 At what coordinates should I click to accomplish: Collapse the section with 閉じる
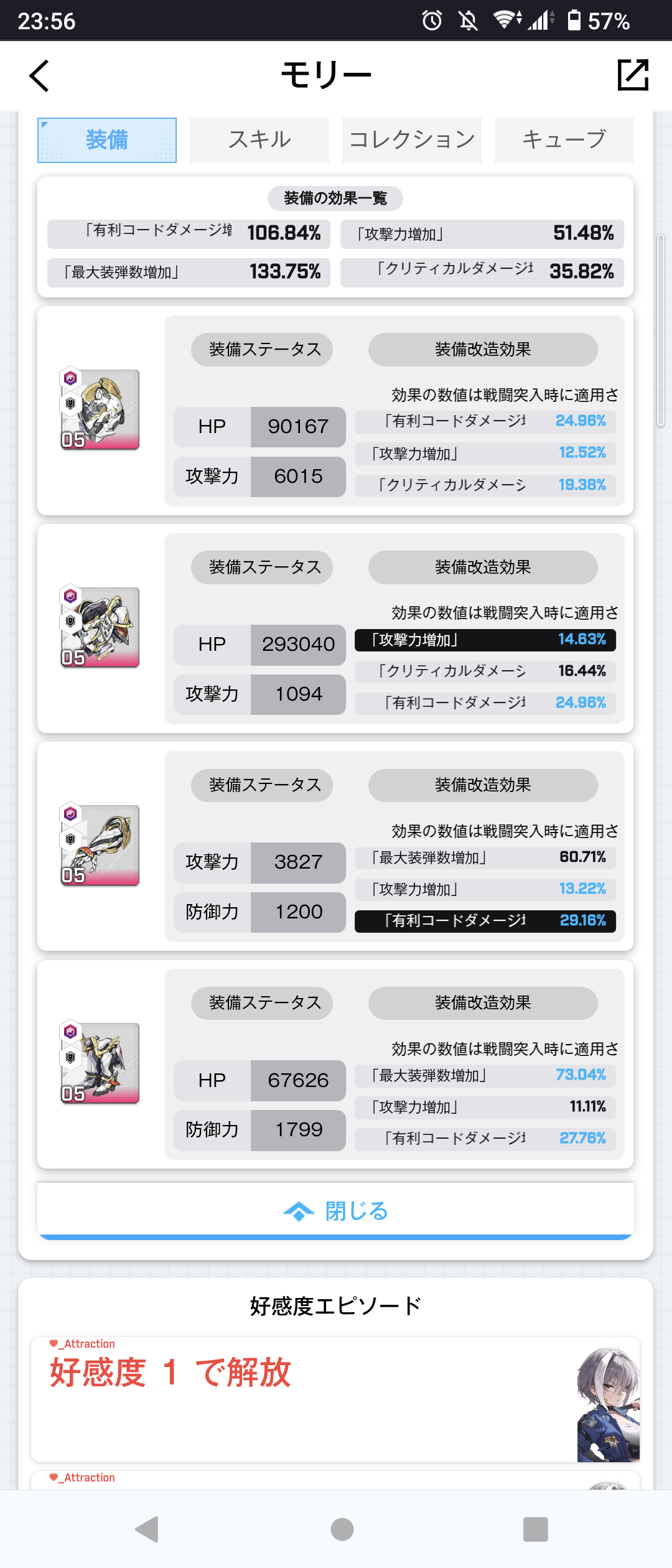336,1211
